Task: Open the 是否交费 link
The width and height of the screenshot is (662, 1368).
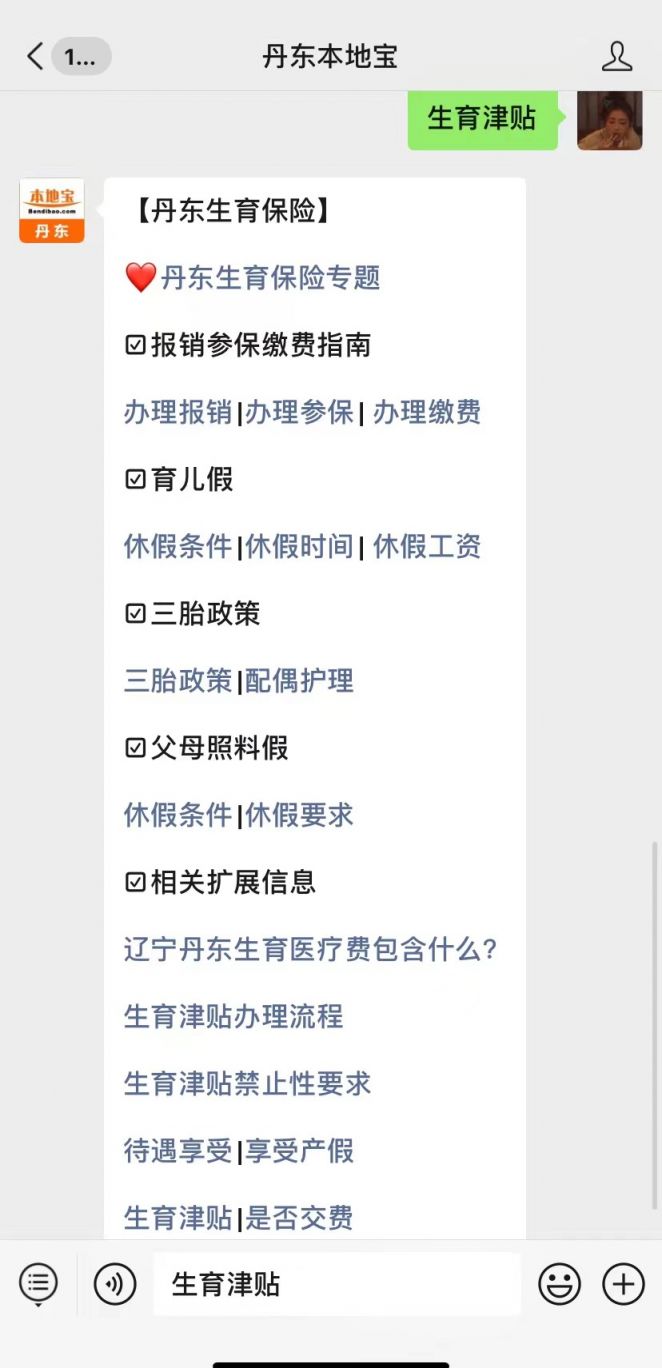Action: tap(300, 1217)
